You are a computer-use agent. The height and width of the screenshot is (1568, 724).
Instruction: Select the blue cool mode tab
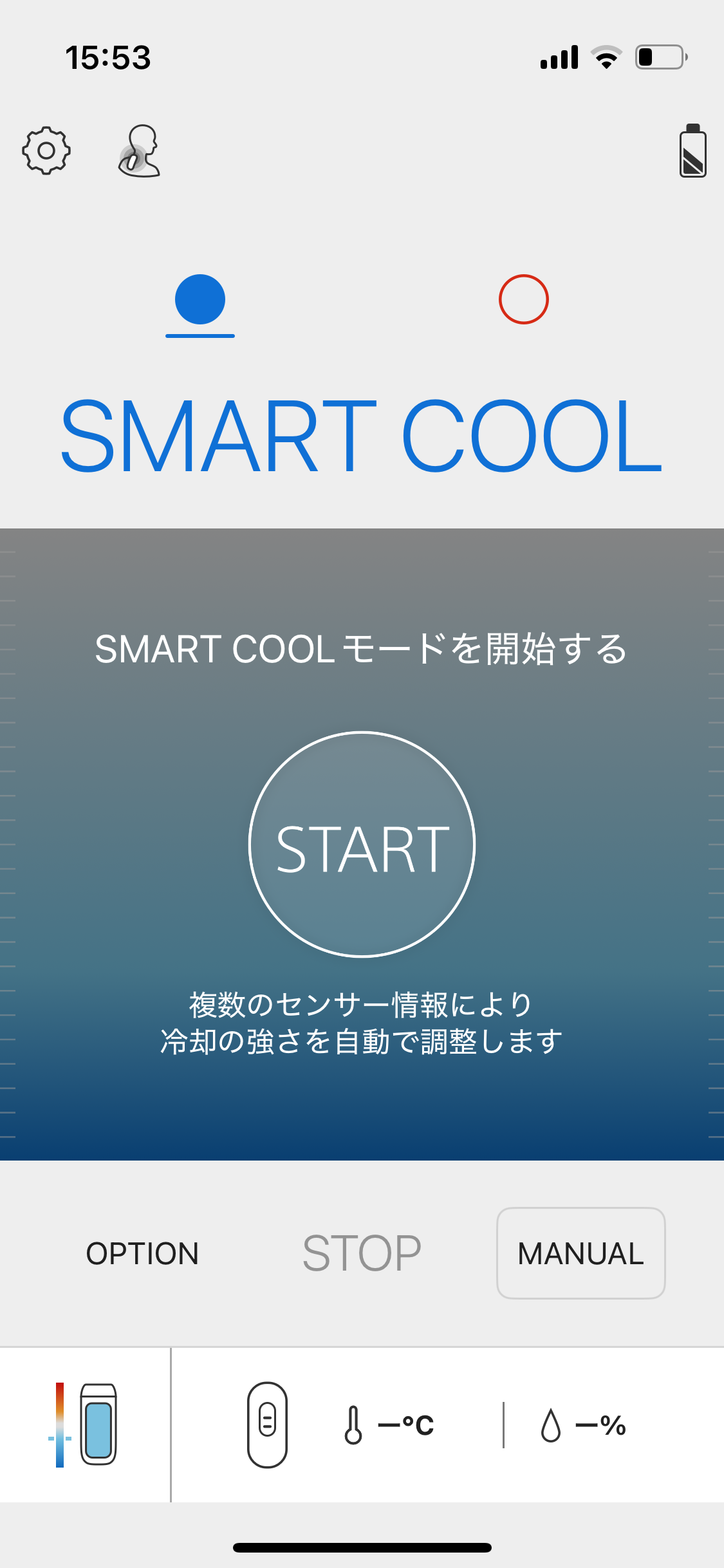[200, 300]
